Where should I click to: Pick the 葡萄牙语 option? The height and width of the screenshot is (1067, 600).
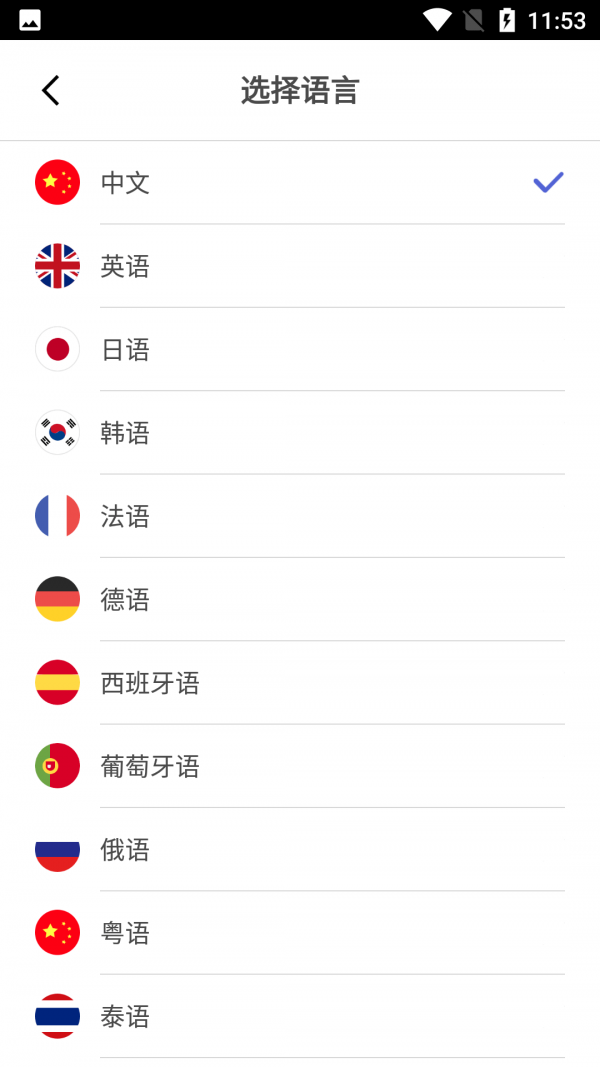150,767
